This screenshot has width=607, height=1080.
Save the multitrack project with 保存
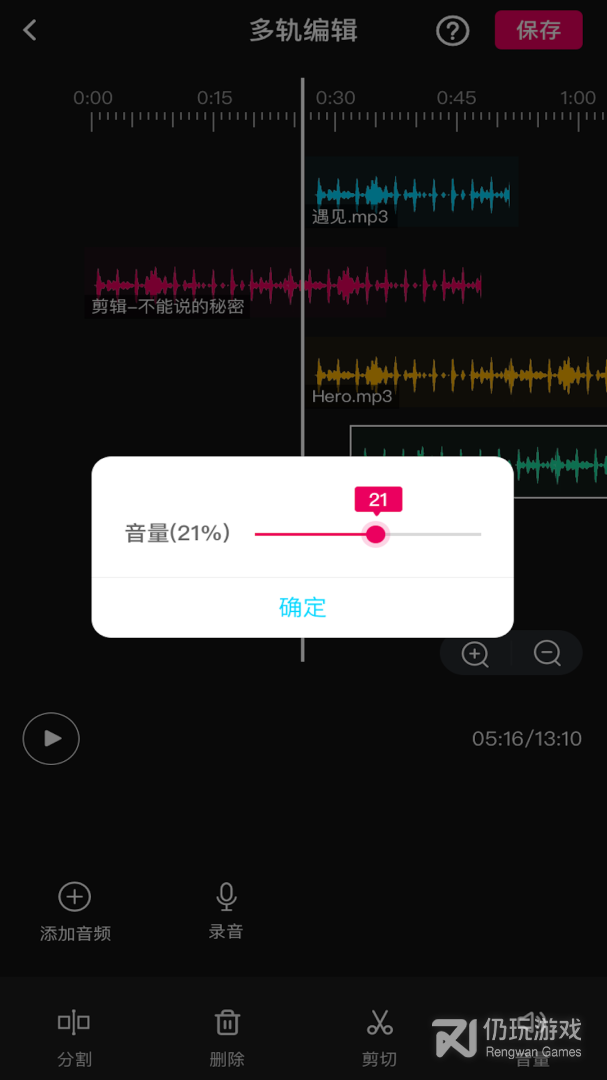click(538, 30)
